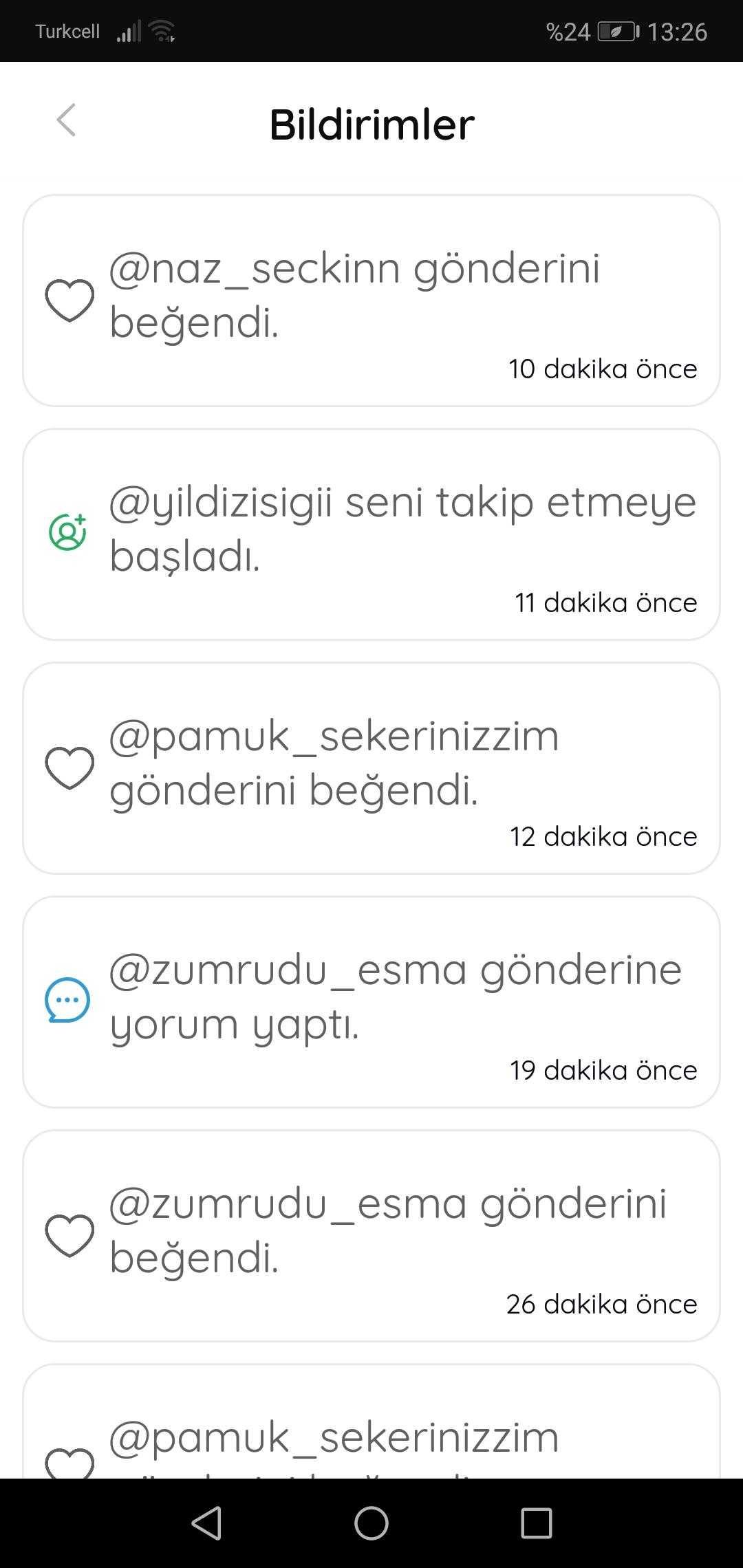Open the like notification from 12 dakika önce
This screenshot has height=1568, width=743.
click(x=371, y=768)
